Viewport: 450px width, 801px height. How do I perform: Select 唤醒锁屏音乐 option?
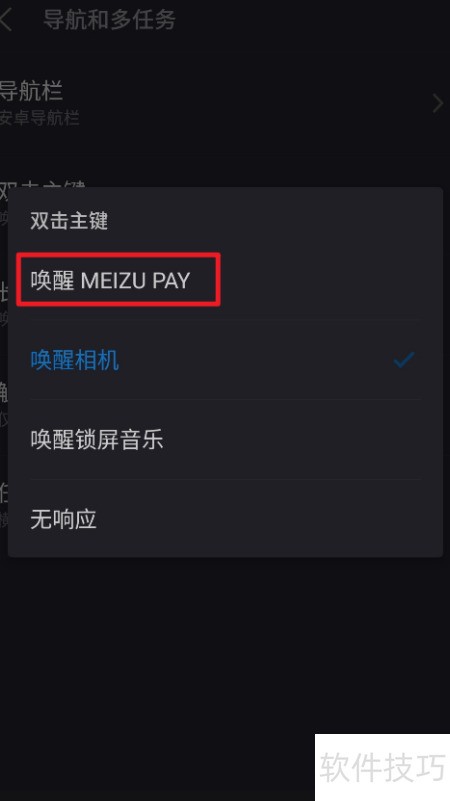(x=225, y=439)
